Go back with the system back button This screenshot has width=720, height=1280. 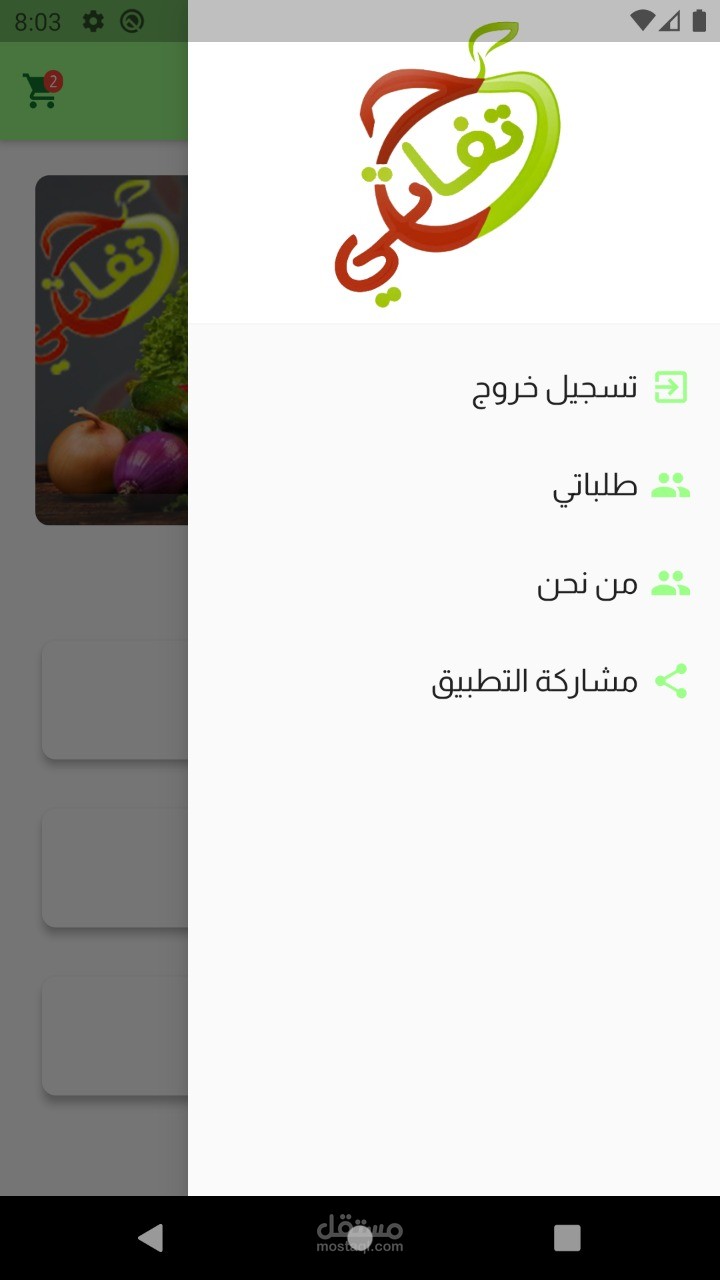click(x=151, y=1238)
